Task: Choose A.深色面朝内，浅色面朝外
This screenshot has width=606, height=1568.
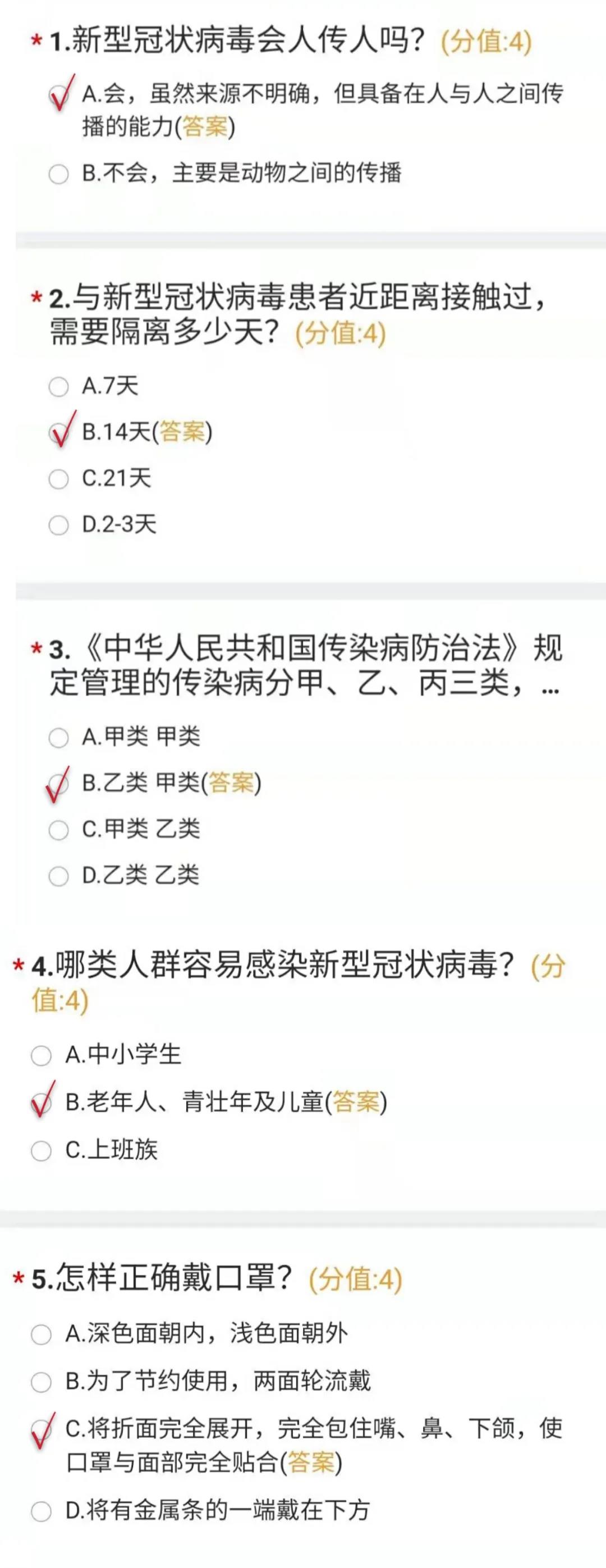Action: point(42,1334)
